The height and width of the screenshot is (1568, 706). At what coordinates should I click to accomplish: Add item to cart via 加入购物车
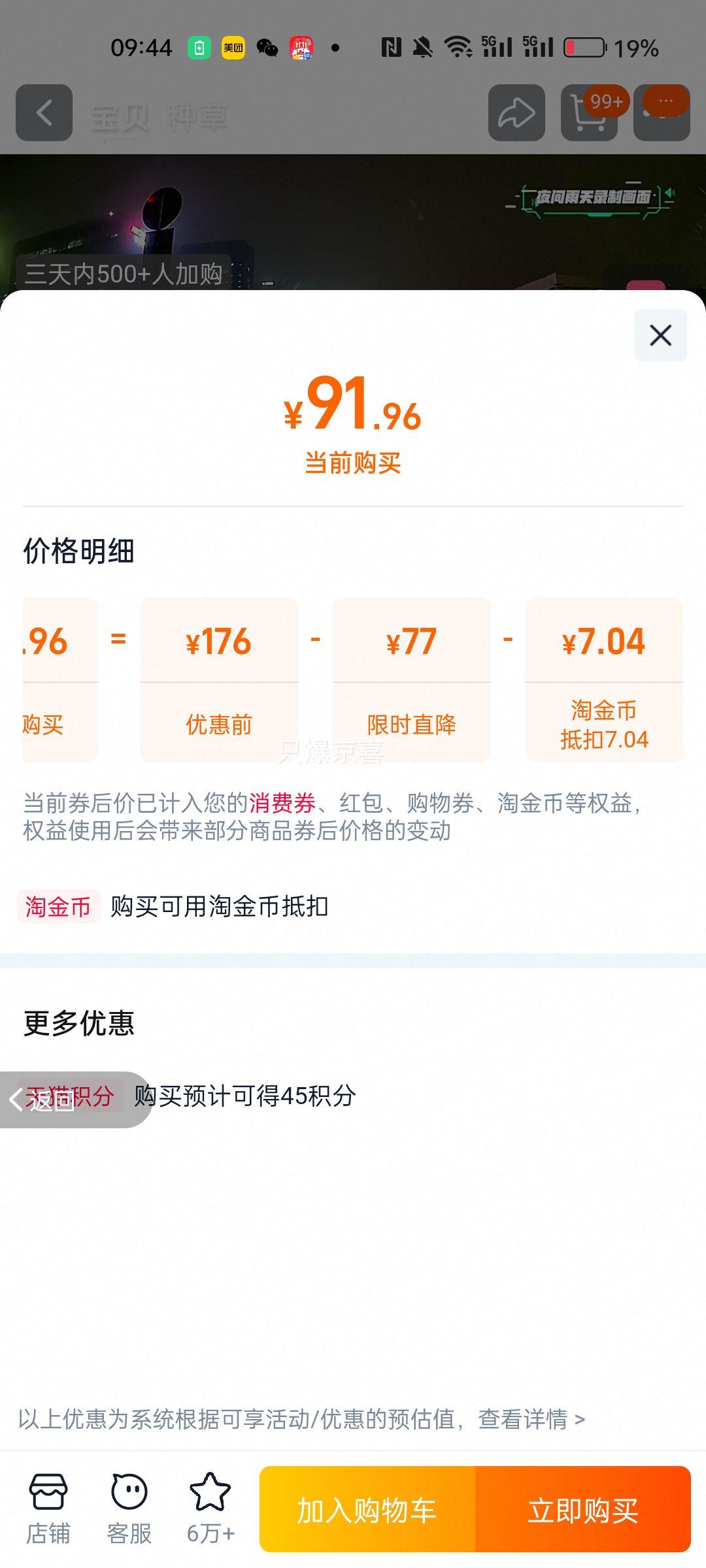pyautogui.click(x=367, y=1510)
